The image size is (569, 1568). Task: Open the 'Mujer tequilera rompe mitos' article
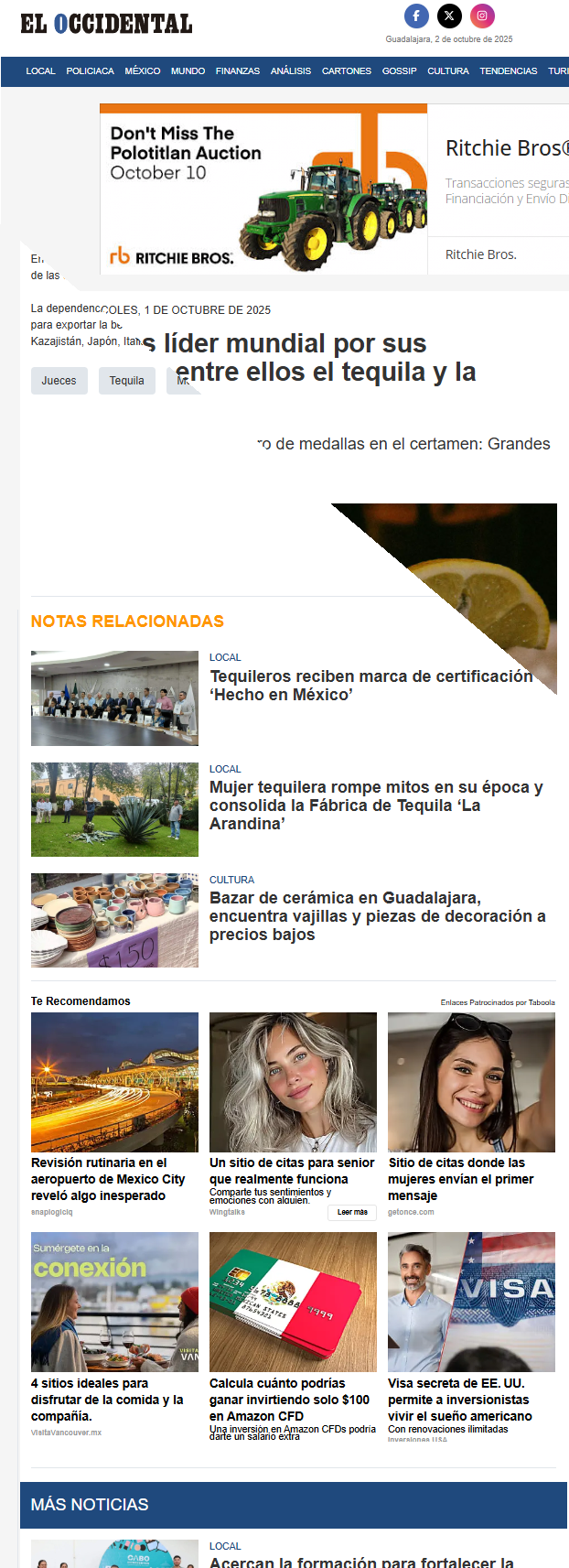(376, 806)
